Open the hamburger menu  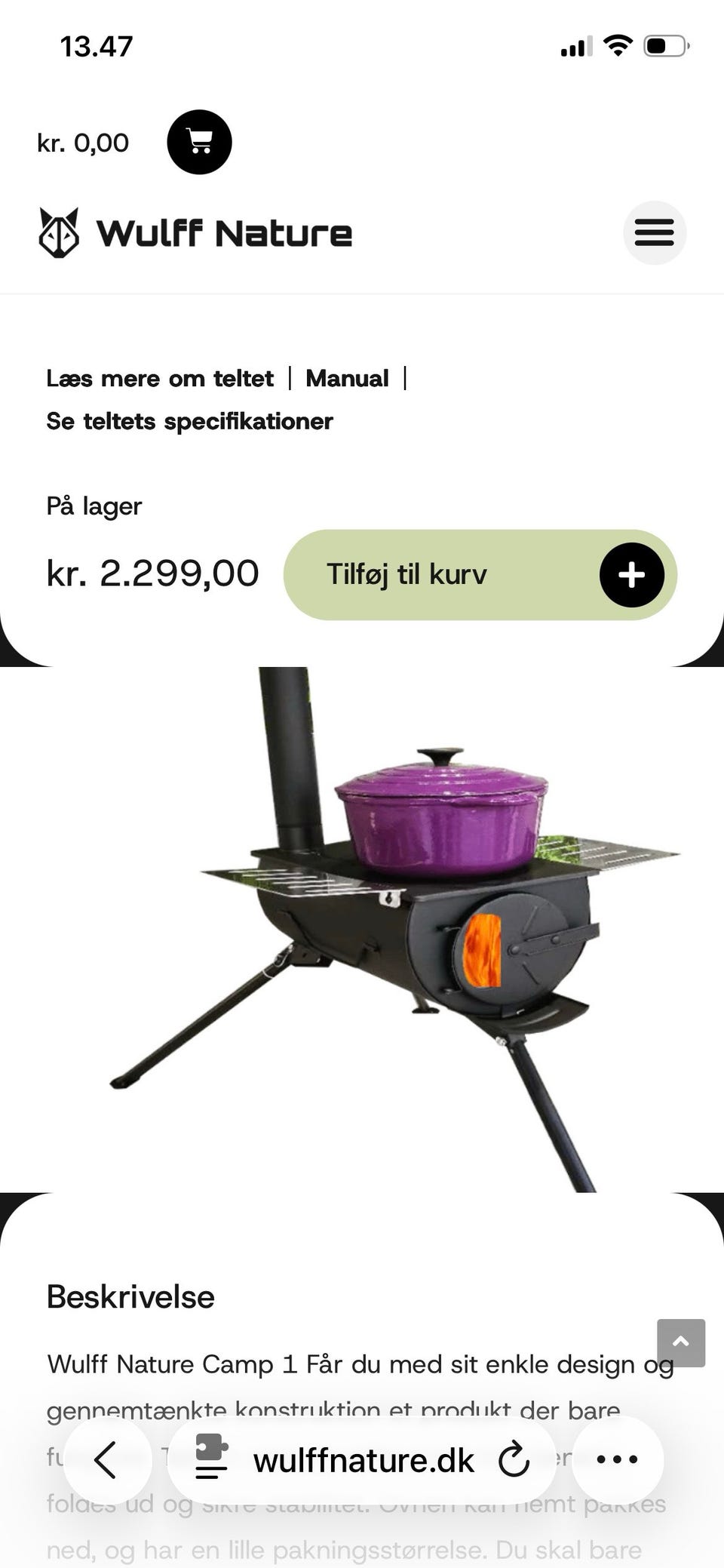(x=655, y=232)
